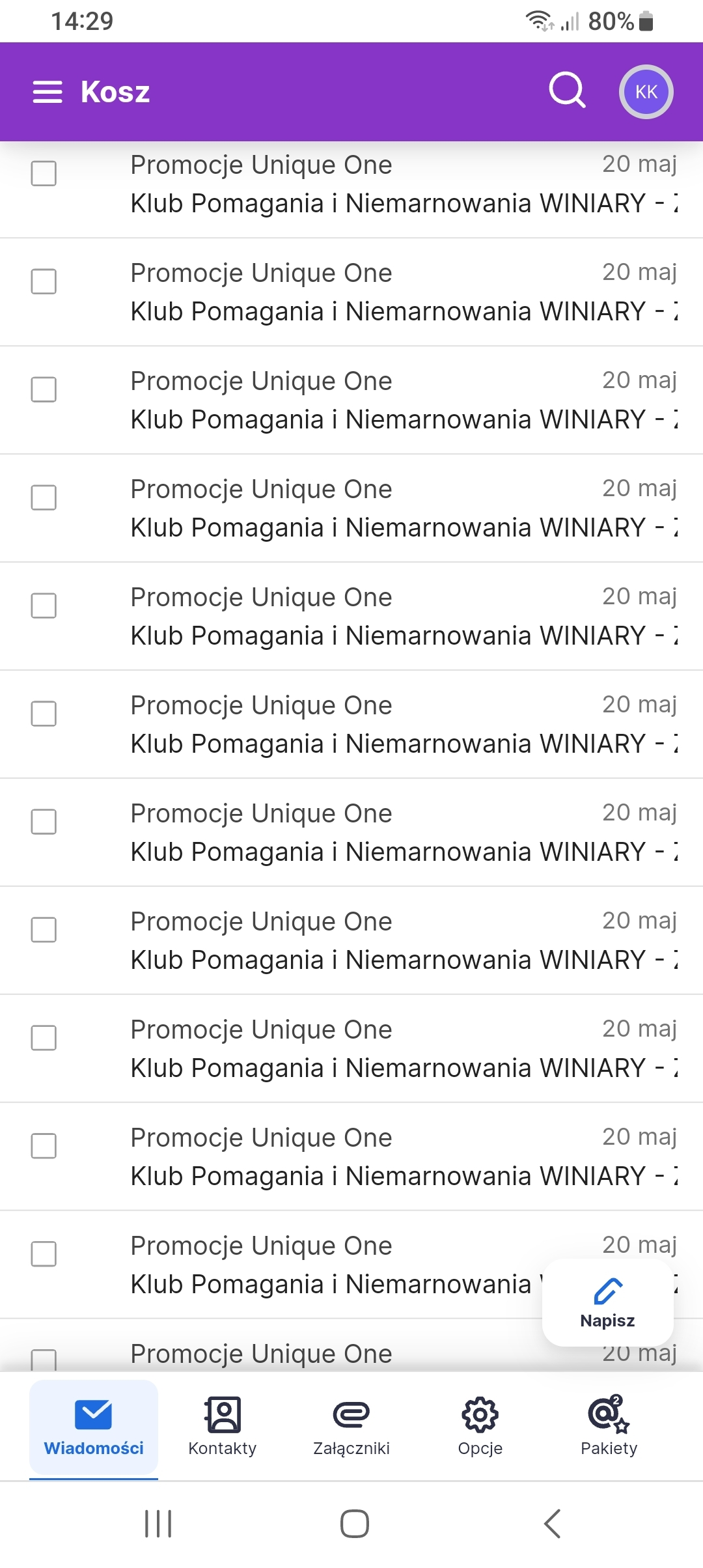Select the Opcje tab
The height and width of the screenshot is (1568, 703).
(480, 1427)
